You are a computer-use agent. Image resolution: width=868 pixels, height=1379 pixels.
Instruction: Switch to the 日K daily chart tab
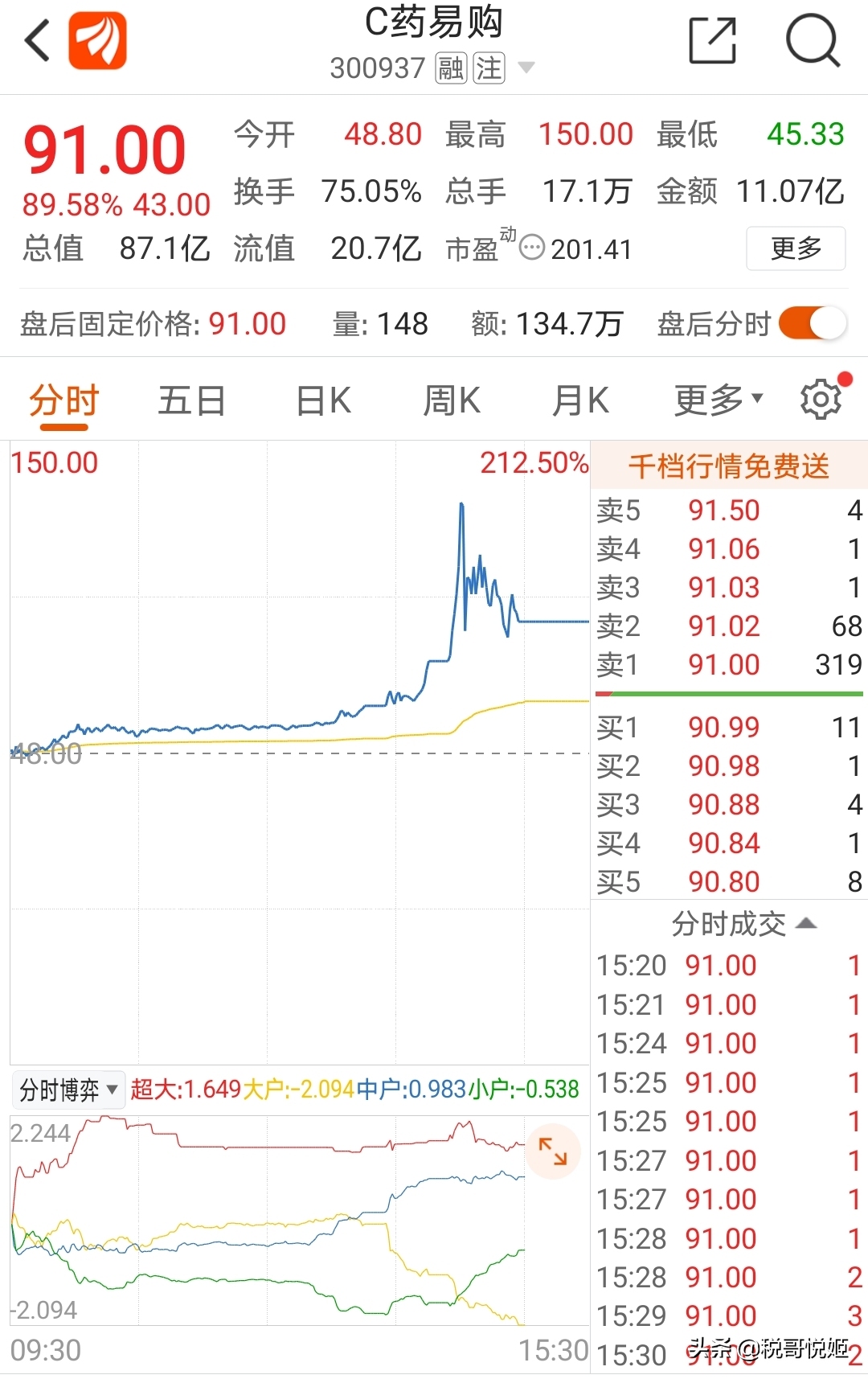(321, 399)
